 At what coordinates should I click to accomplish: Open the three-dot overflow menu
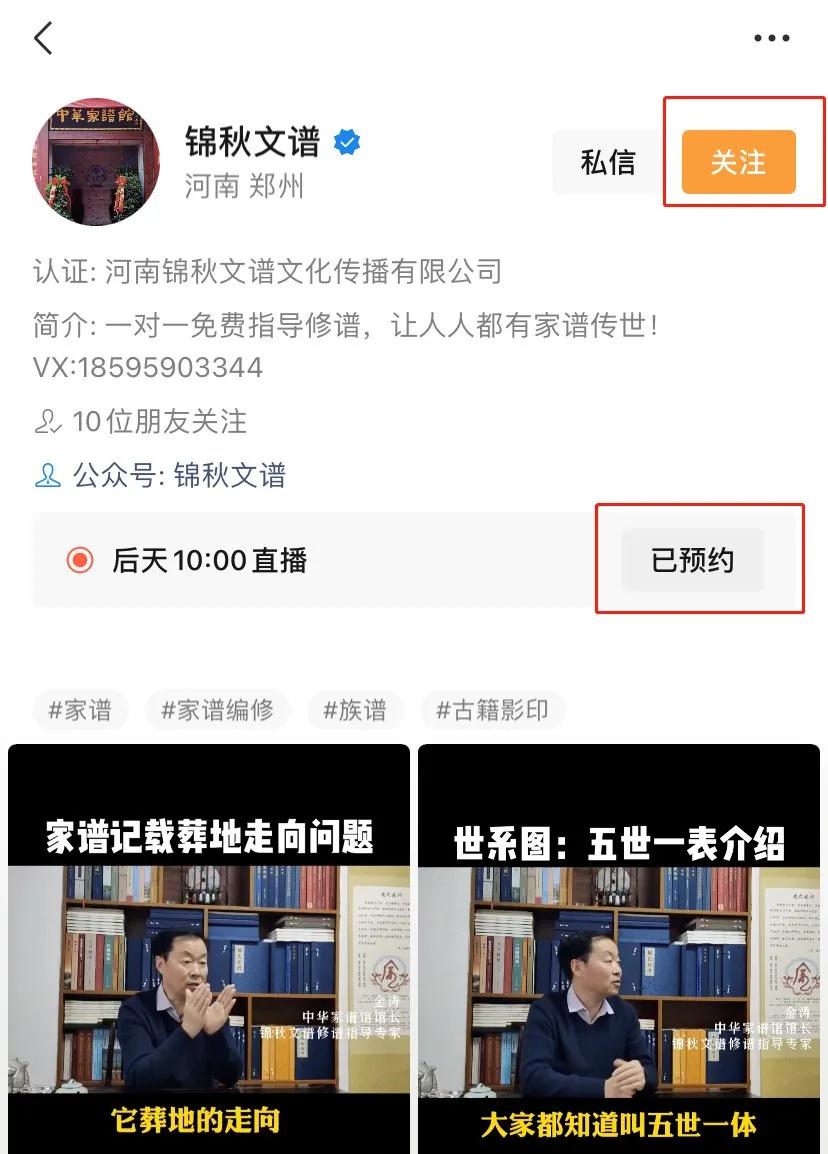(x=771, y=39)
